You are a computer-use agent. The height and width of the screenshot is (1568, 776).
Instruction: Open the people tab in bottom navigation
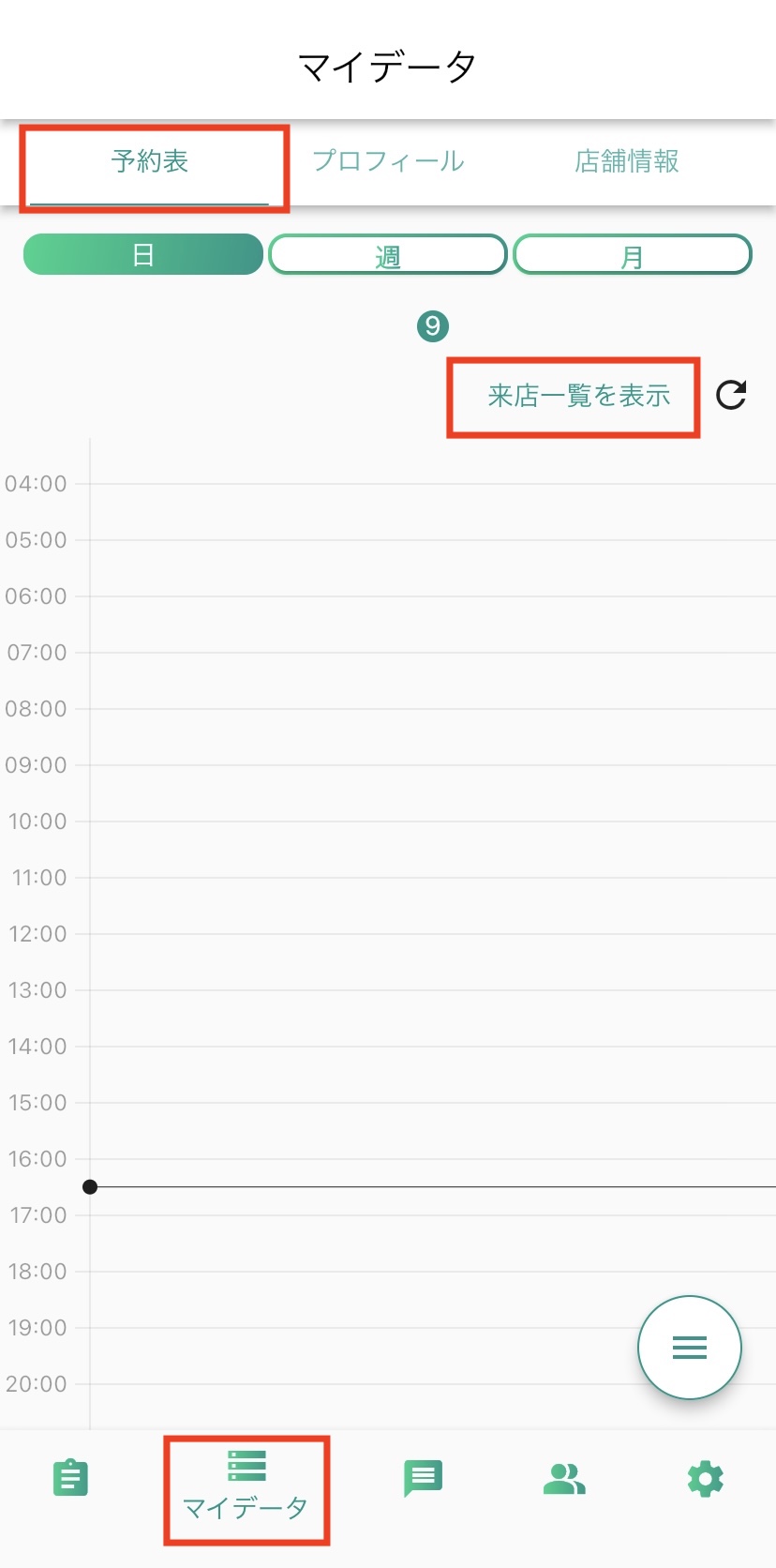tap(564, 1479)
